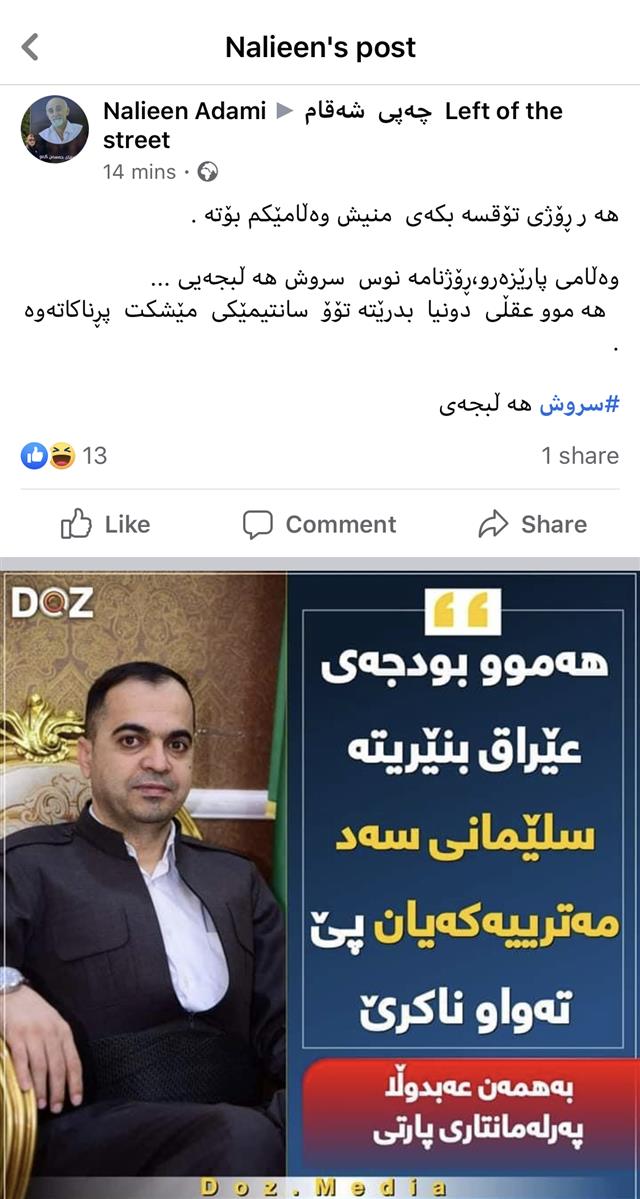Viewport: 640px width, 1199px height.
Task: Open Nalieen Adami's profile name link
Action: coord(185,111)
